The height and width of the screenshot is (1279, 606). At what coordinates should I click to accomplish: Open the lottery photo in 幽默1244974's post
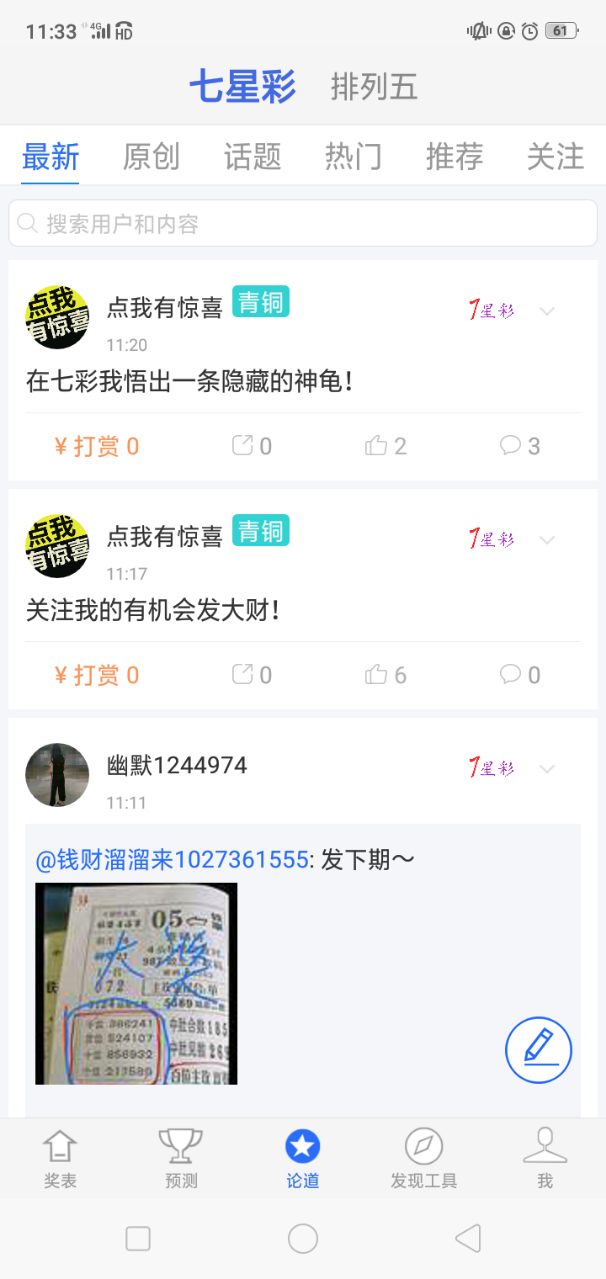136,983
